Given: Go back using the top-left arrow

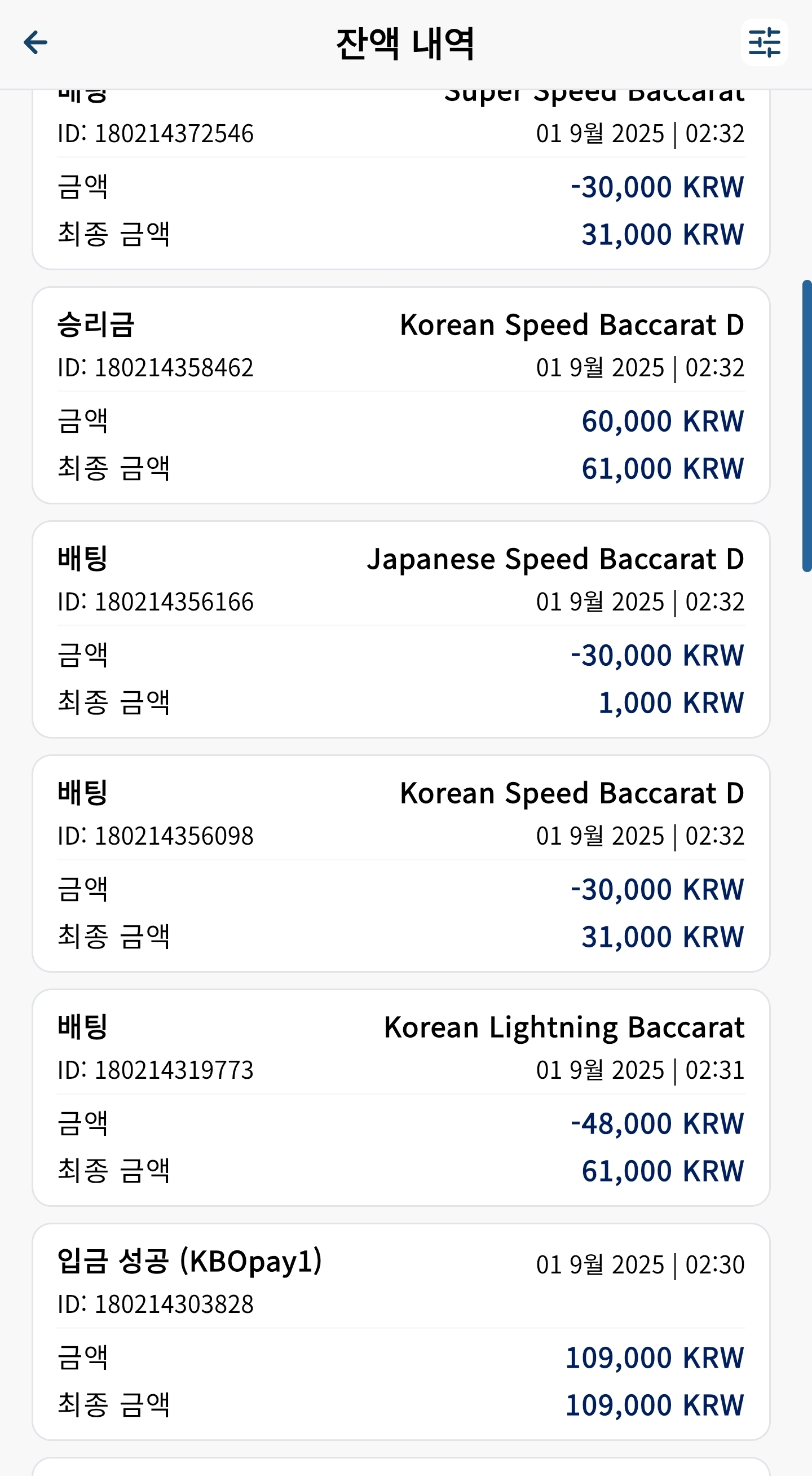Looking at the screenshot, I should coord(36,42).
